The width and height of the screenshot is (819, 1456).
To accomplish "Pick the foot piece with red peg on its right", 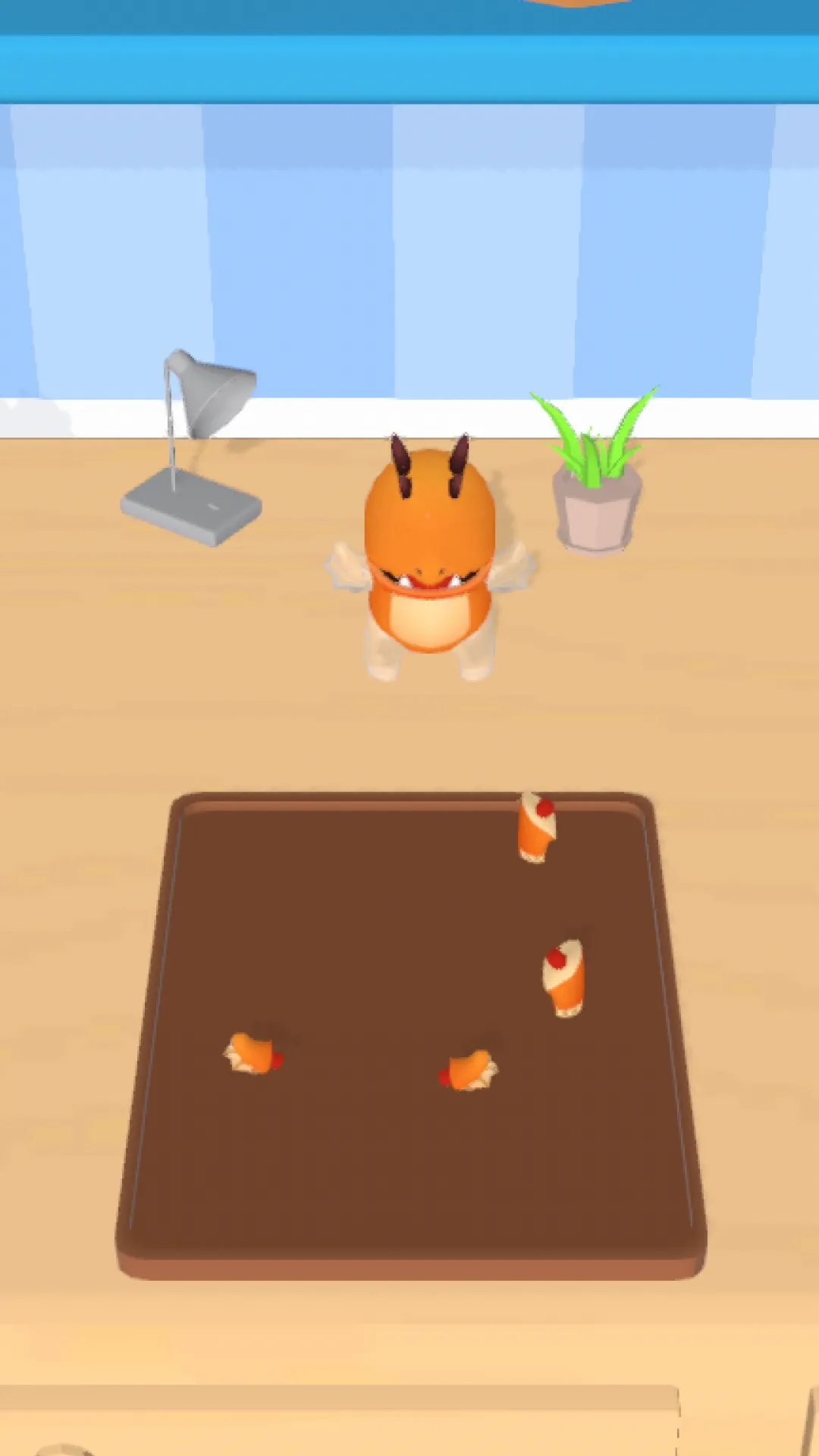I will click(253, 1054).
